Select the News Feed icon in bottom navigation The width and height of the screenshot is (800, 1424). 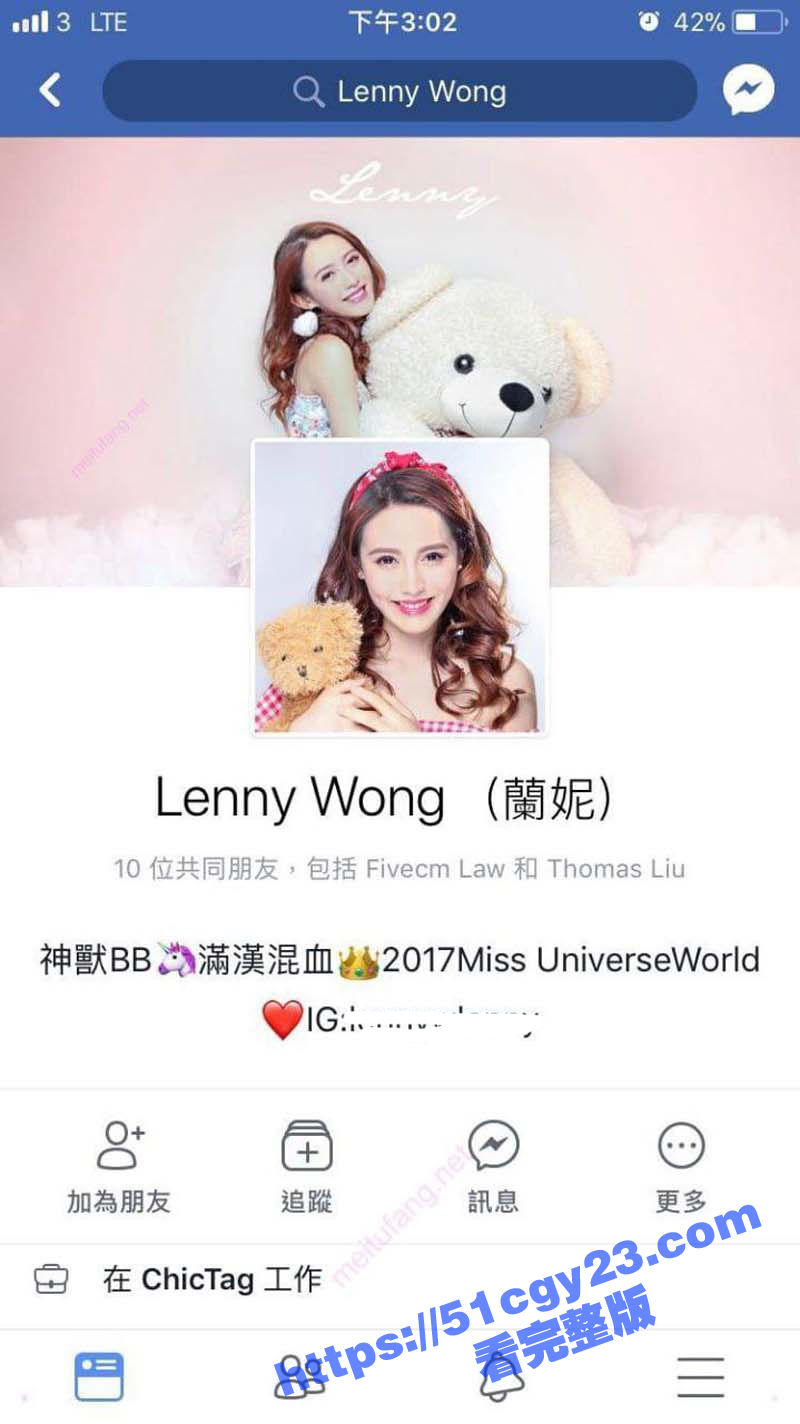(100, 1376)
